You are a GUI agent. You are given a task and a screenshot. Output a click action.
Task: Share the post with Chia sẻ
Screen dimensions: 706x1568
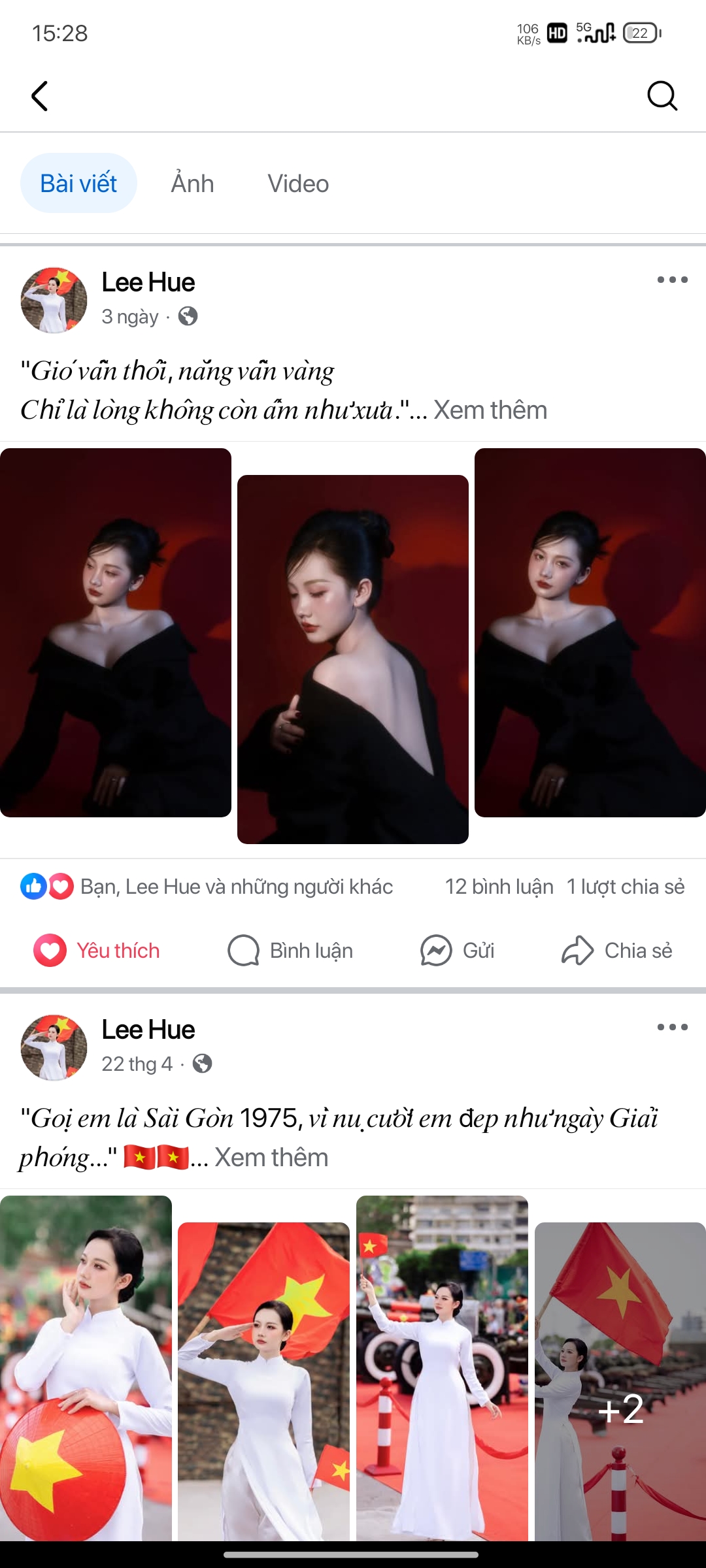(x=617, y=951)
